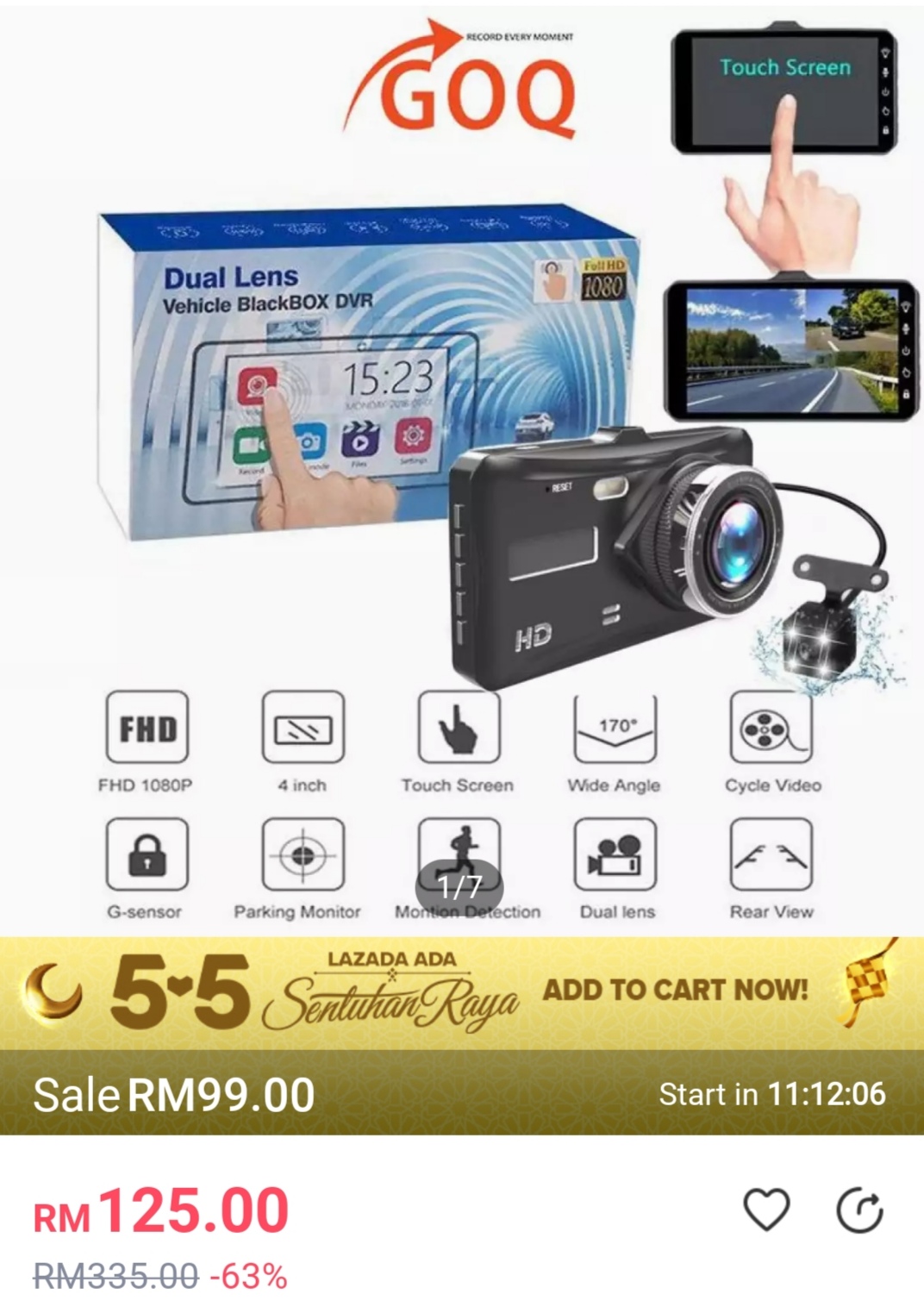Add product to wishlist with heart icon
The image size is (924, 1307).
tap(766, 1209)
